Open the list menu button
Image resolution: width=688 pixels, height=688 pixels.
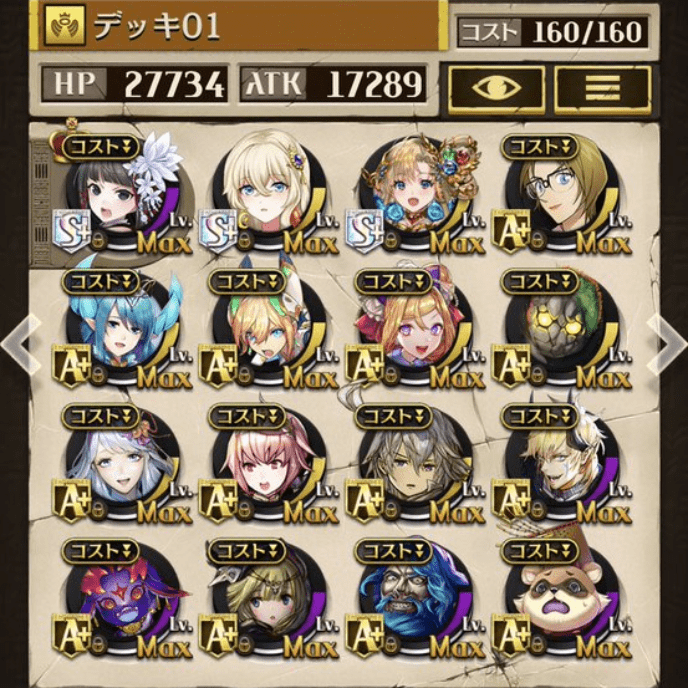pyautogui.click(x=602, y=90)
